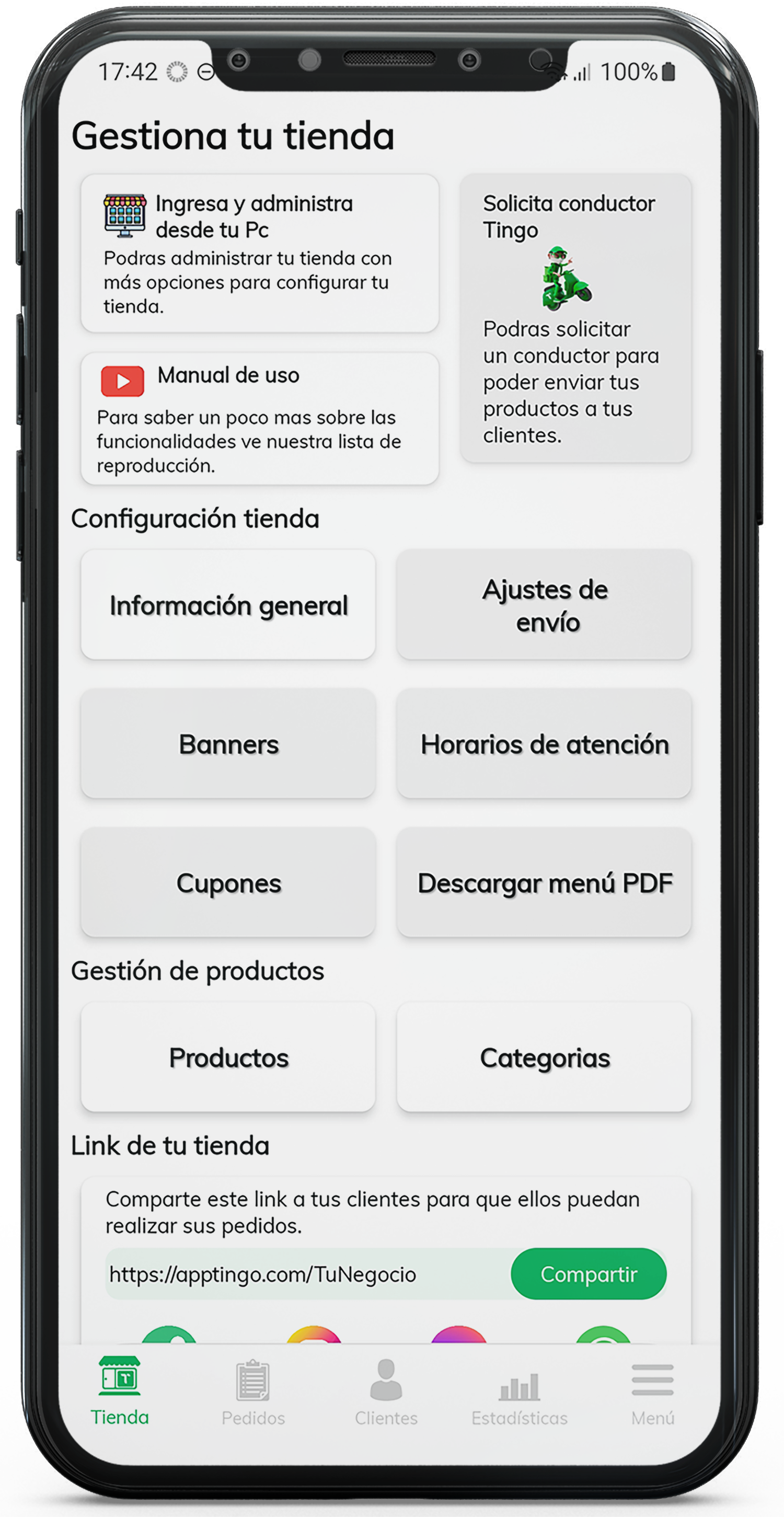Tap Descargar menú PDF
Screen dimensions: 784x1517
(x=544, y=883)
